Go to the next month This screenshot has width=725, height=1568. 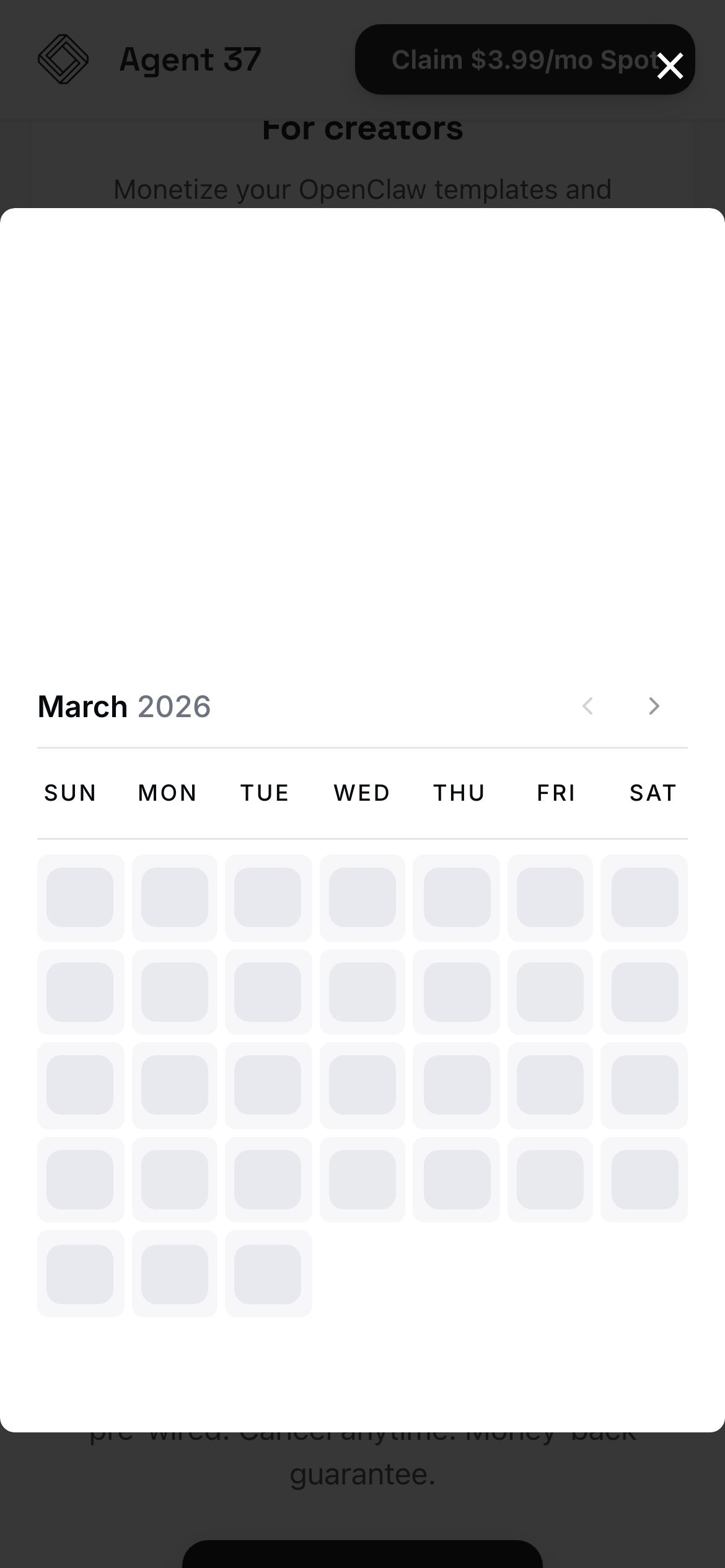coord(654,706)
